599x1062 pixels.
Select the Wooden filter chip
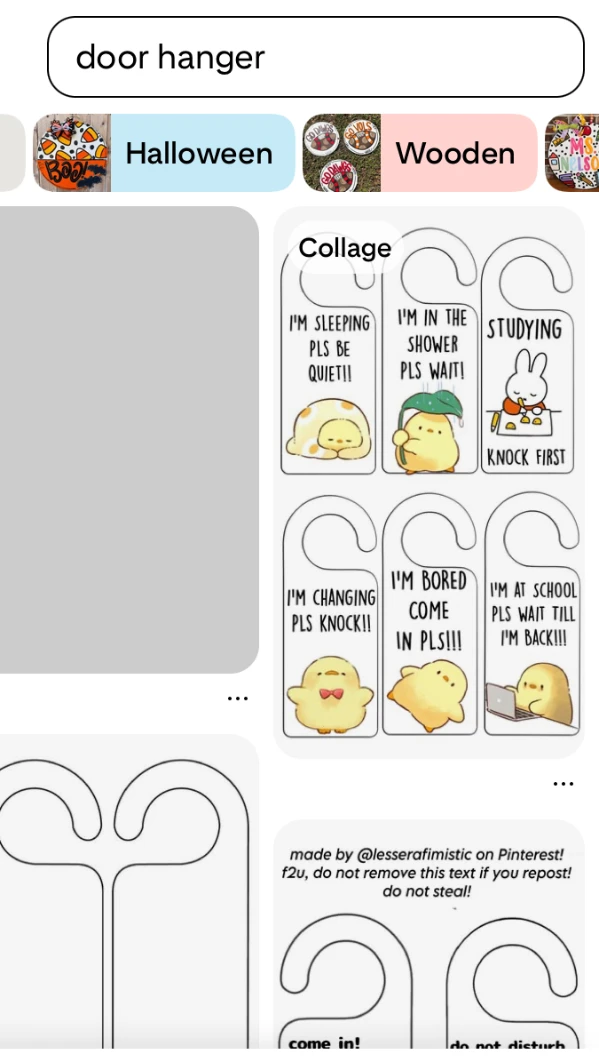pyautogui.click(x=419, y=153)
